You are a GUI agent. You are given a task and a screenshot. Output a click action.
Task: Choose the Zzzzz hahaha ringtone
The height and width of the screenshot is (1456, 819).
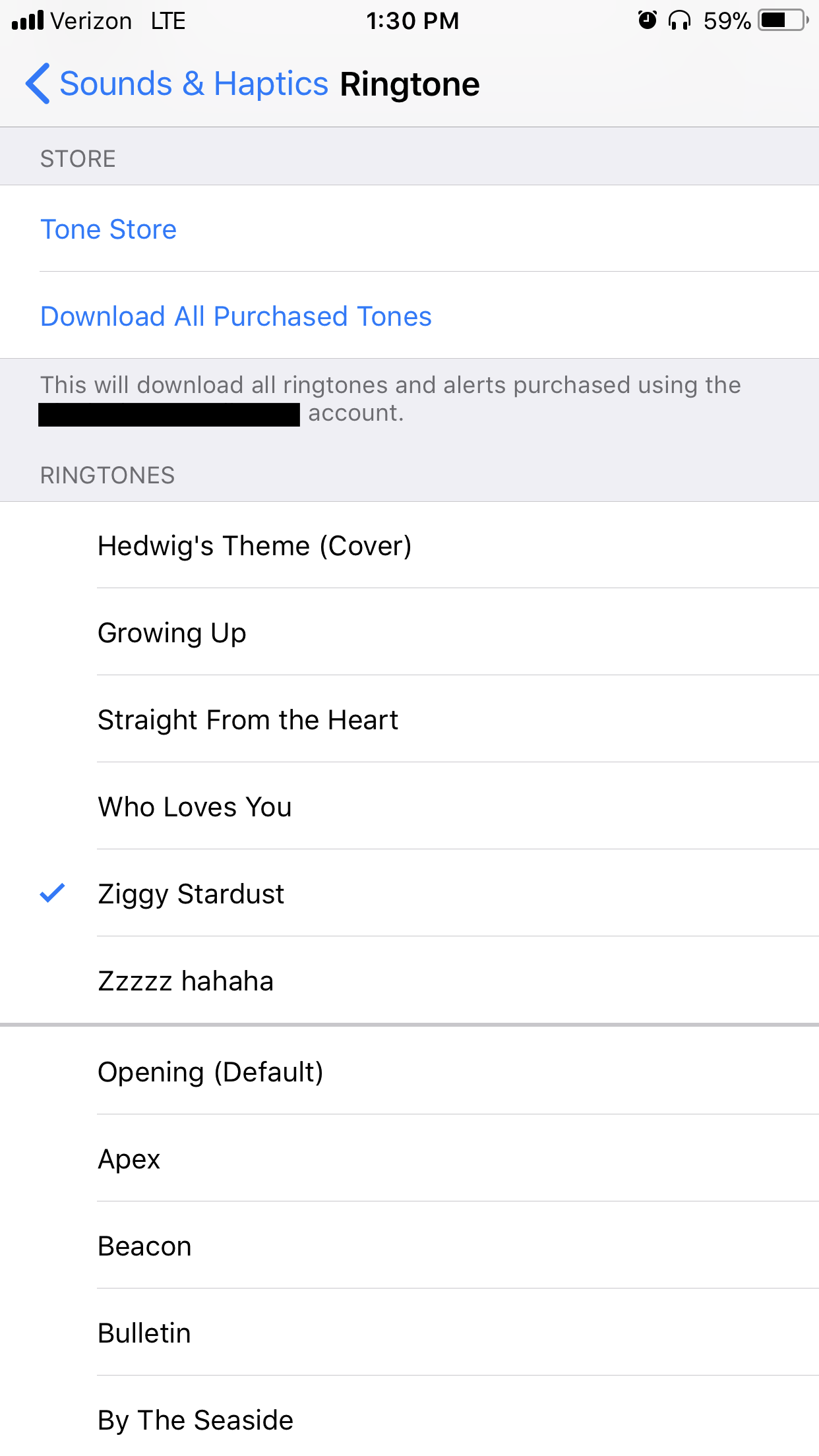[185, 981]
